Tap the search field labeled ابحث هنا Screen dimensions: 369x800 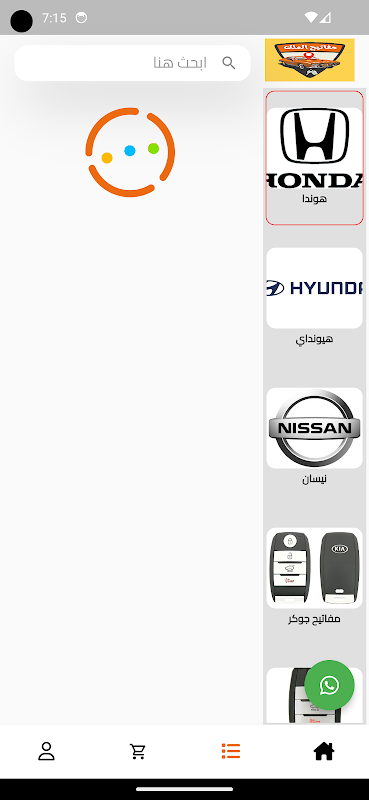pyautogui.click(x=132, y=63)
